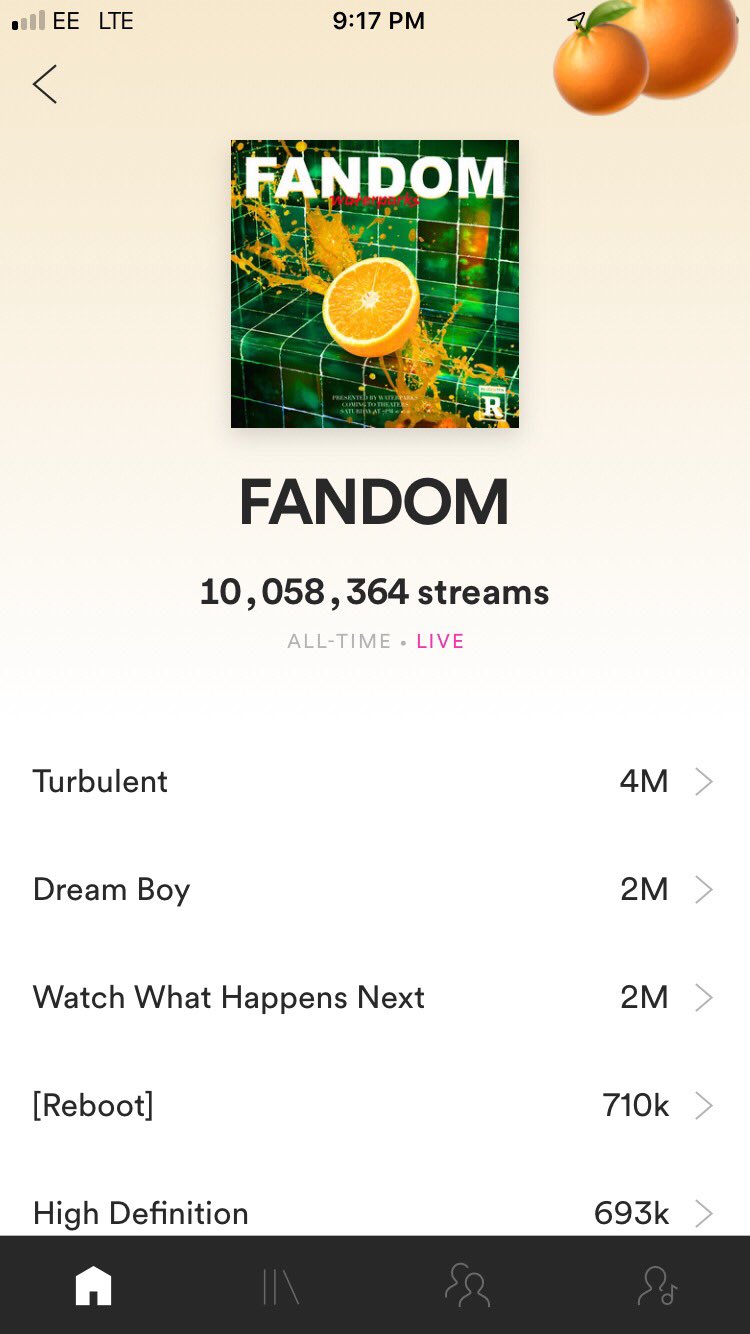Switch to the Home tab
Viewport: 750px width, 1334px height.
pos(94,1286)
